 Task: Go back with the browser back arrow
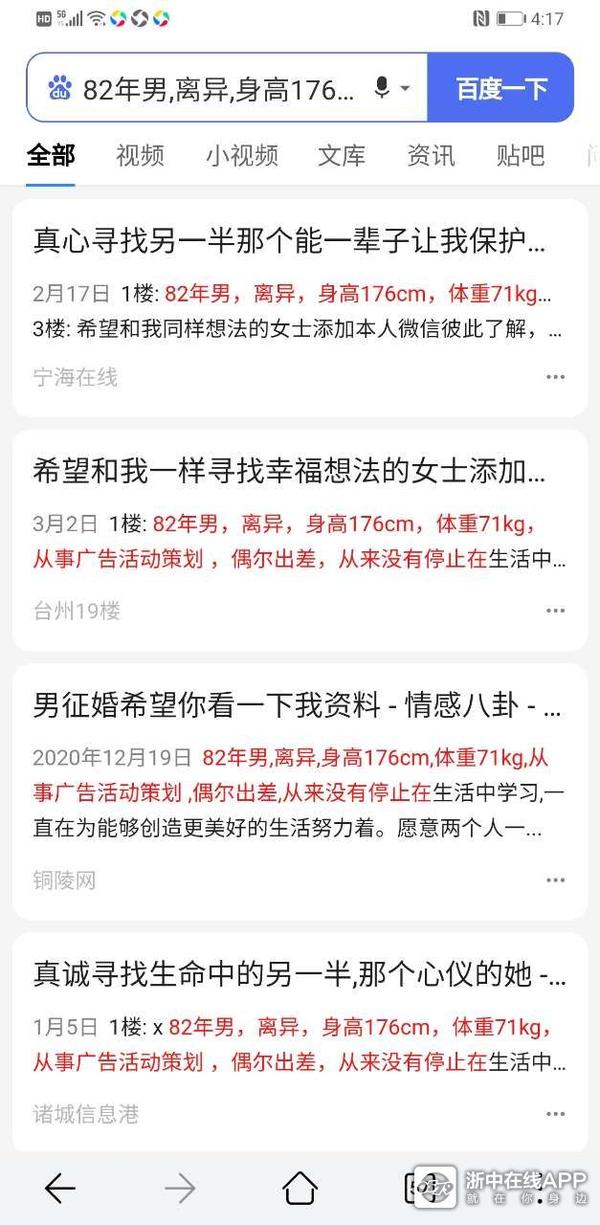pyautogui.click(x=60, y=1187)
